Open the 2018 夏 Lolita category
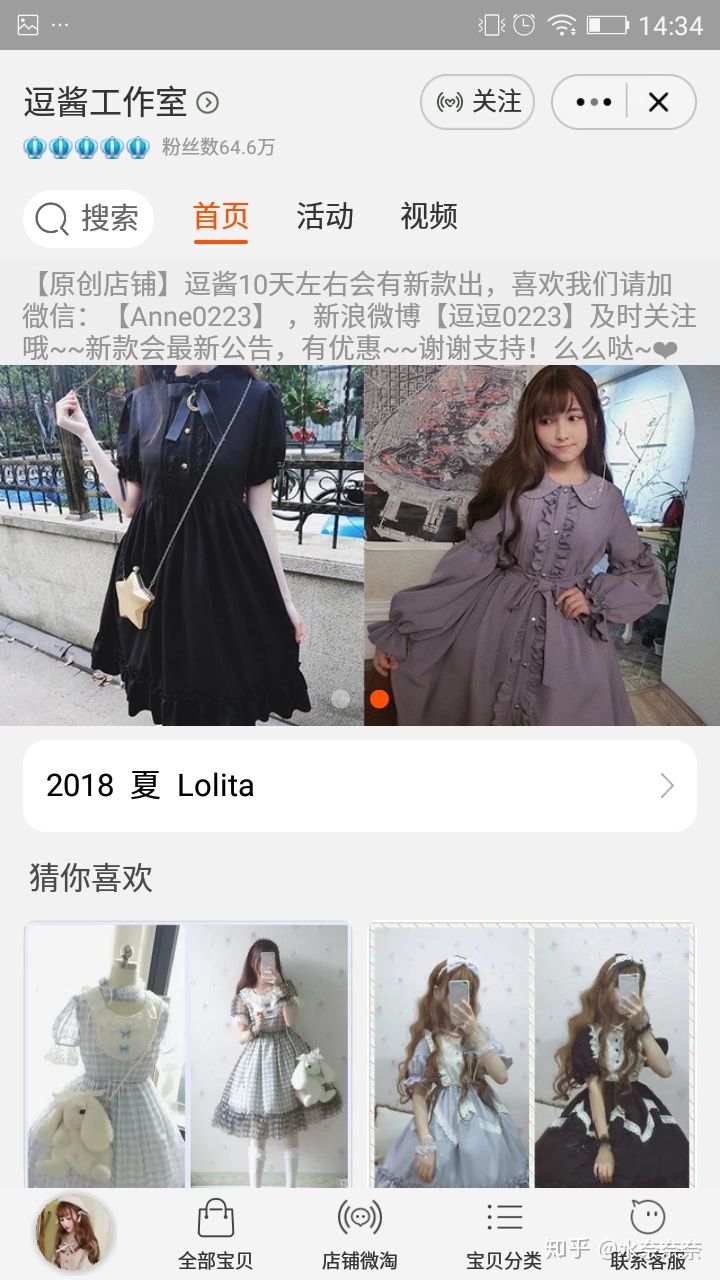This screenshot has height=1280, width=720. 360,786
